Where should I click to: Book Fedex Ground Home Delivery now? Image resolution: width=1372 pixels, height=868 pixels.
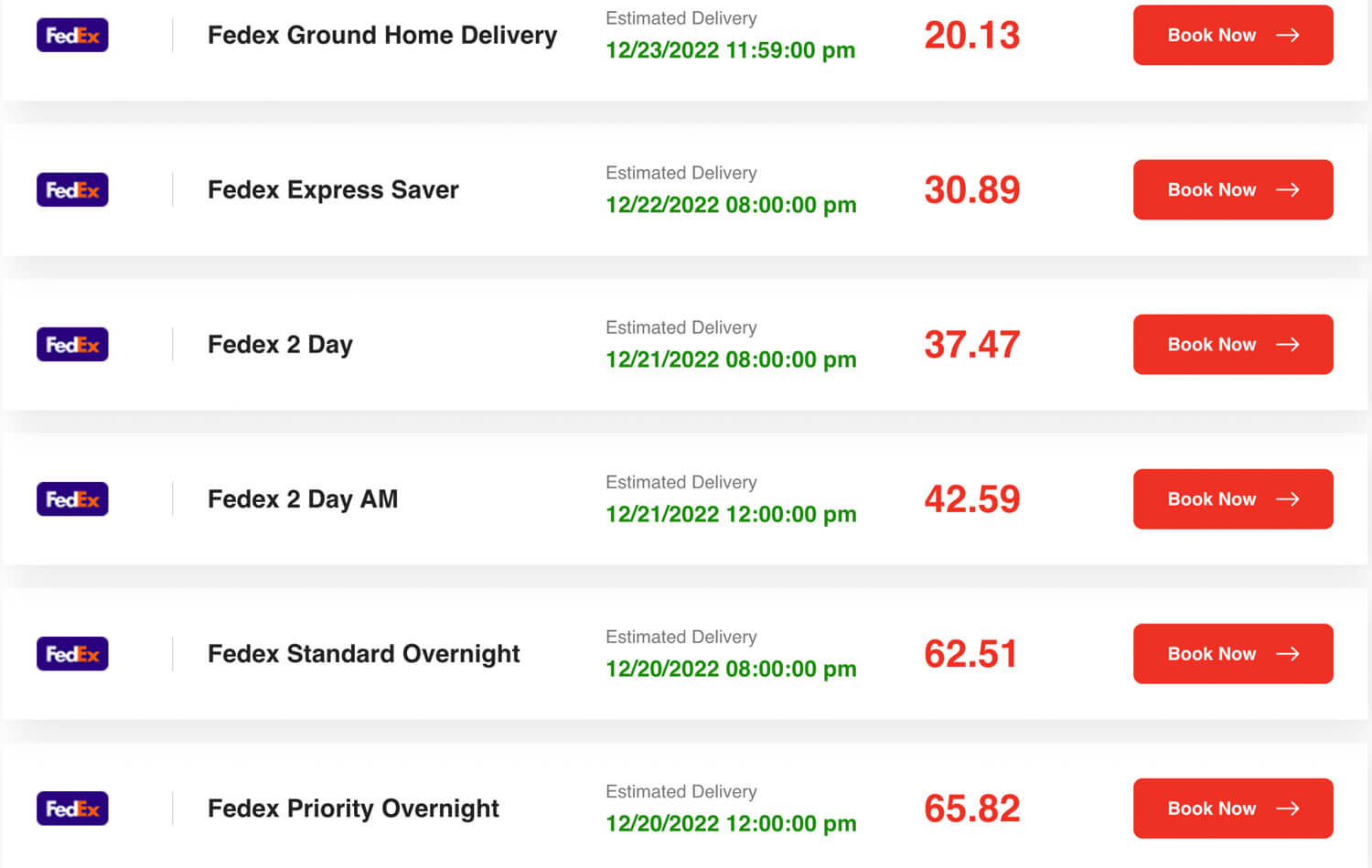[x=1232, y=35]
